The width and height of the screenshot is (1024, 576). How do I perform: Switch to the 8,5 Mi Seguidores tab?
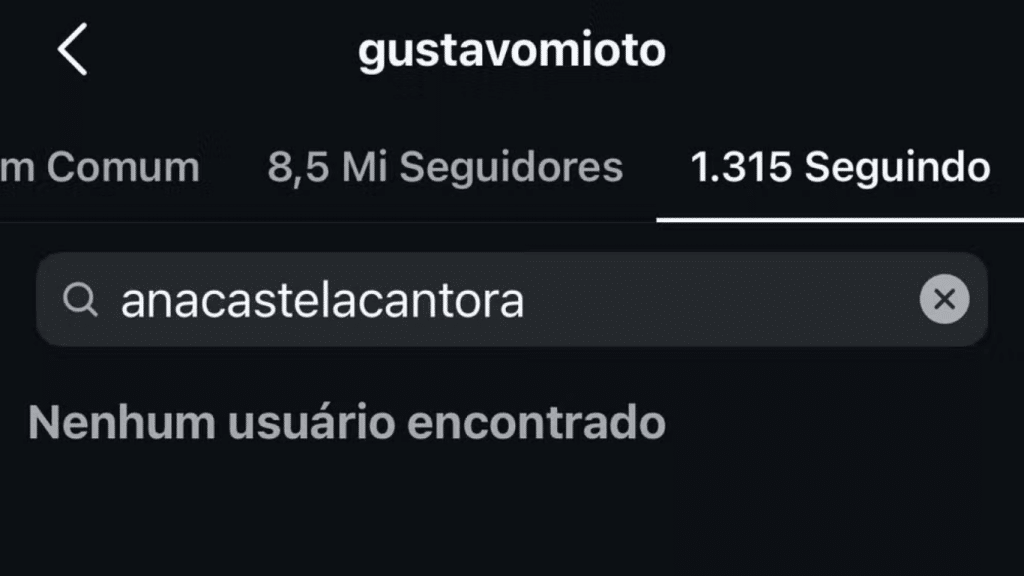click(x=445, y=168)
